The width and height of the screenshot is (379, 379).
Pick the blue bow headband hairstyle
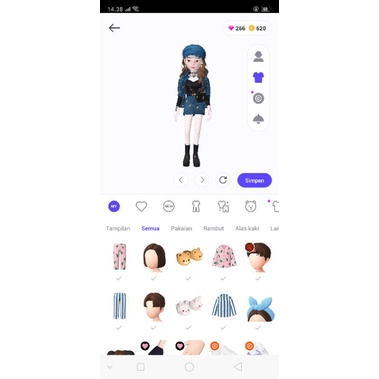coord(260,308)
